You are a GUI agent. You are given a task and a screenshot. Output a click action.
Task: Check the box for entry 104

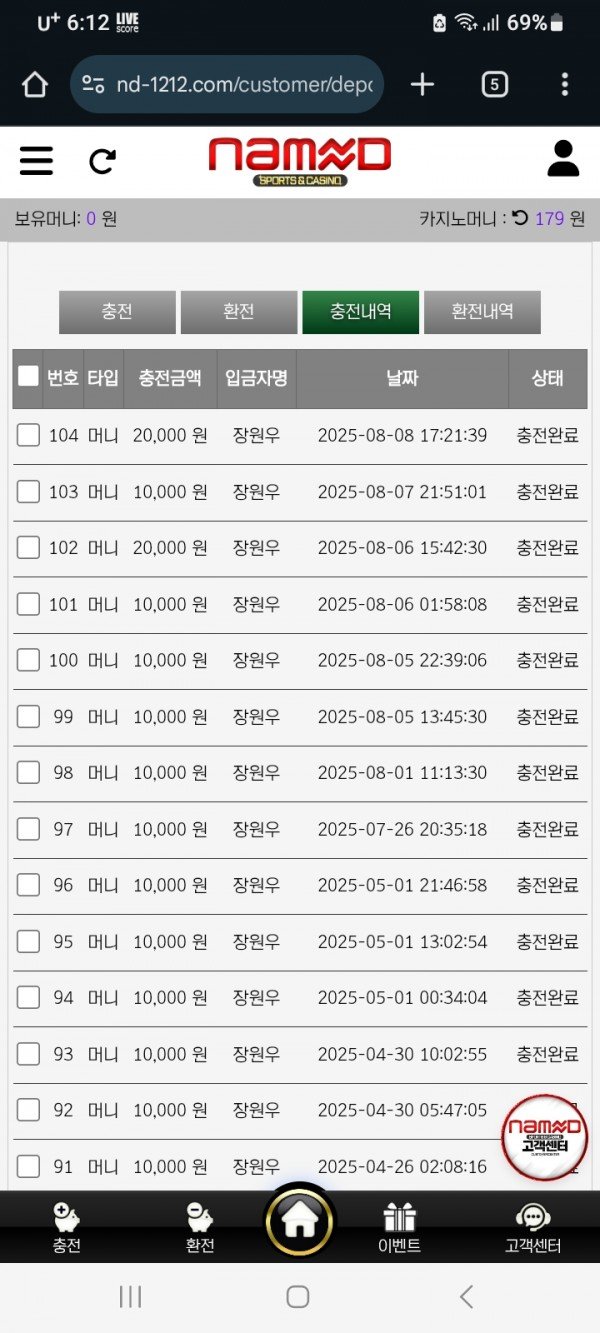28,435
